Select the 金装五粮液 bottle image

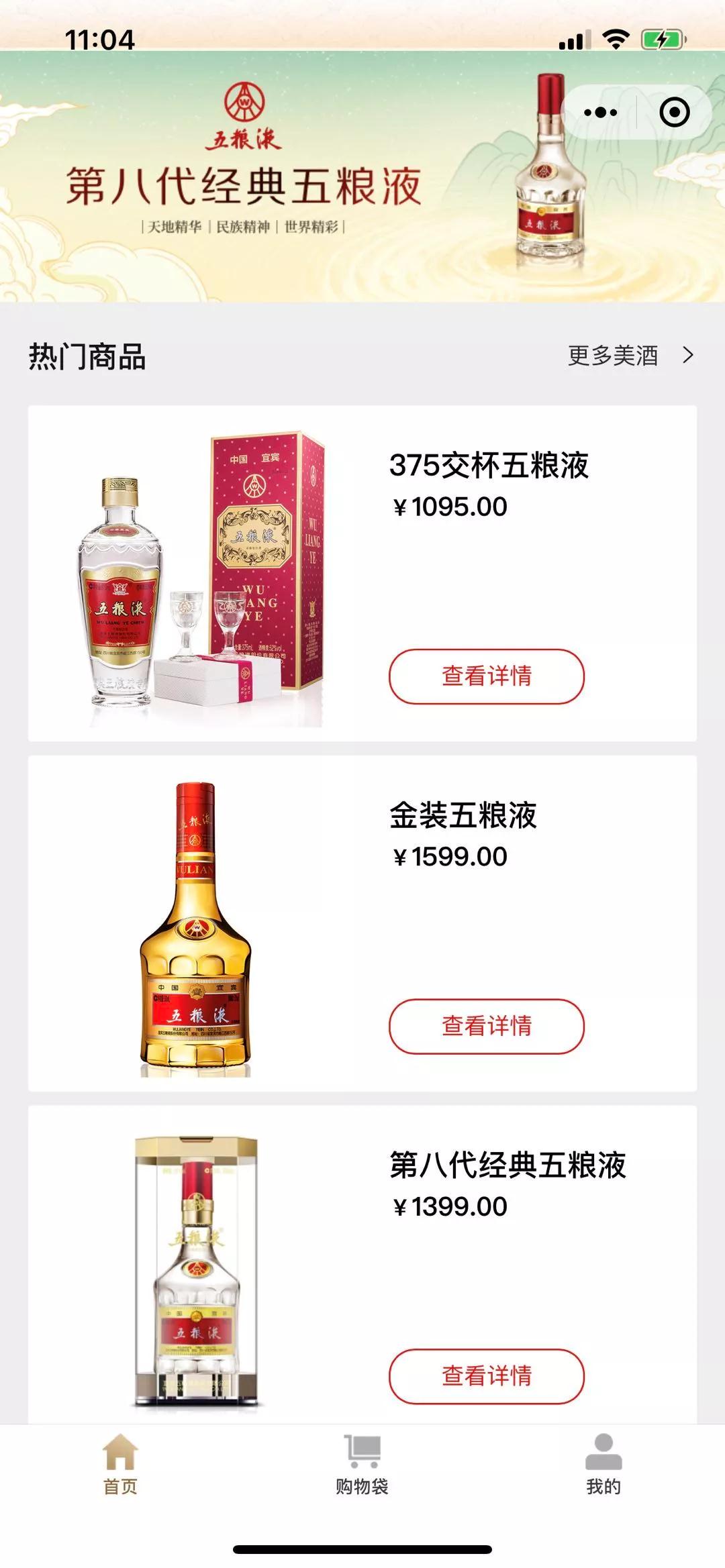195,929
